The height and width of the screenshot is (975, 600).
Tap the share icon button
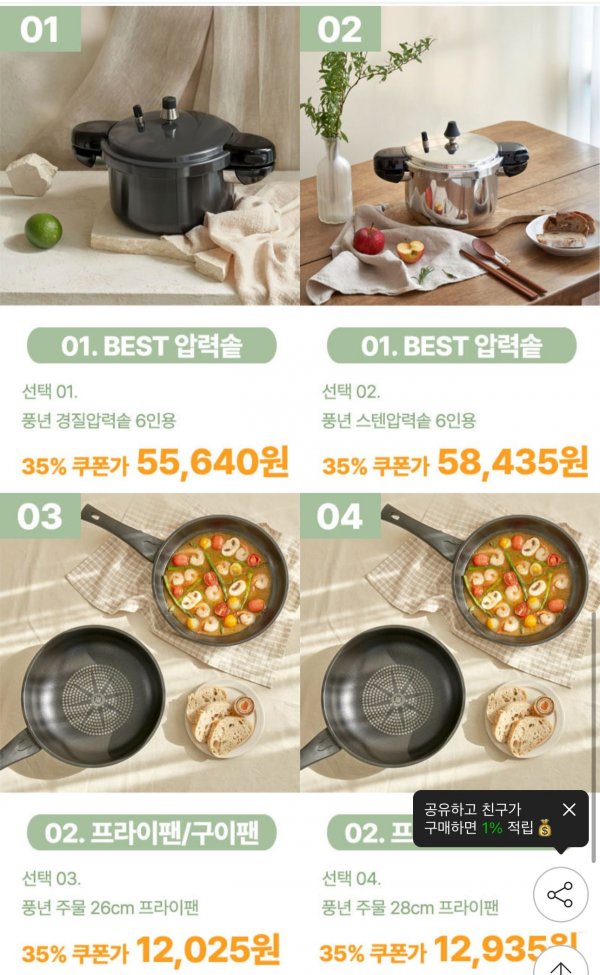(x=560, y=894)
